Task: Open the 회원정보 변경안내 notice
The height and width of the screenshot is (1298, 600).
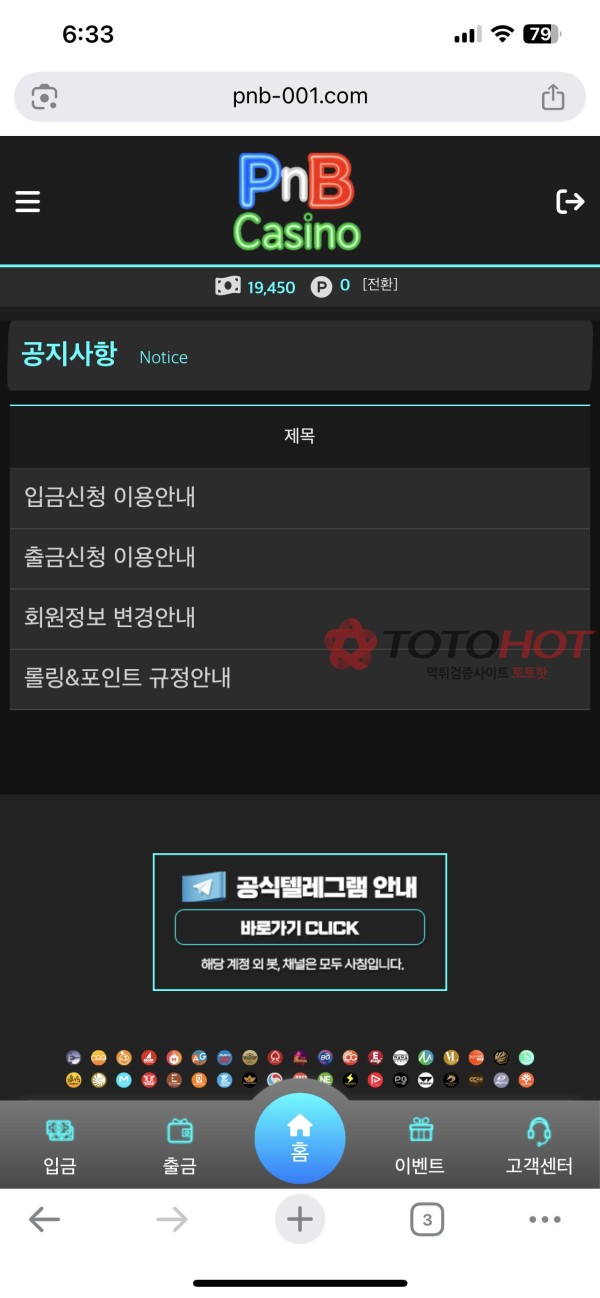Action: tap(110, 617)
